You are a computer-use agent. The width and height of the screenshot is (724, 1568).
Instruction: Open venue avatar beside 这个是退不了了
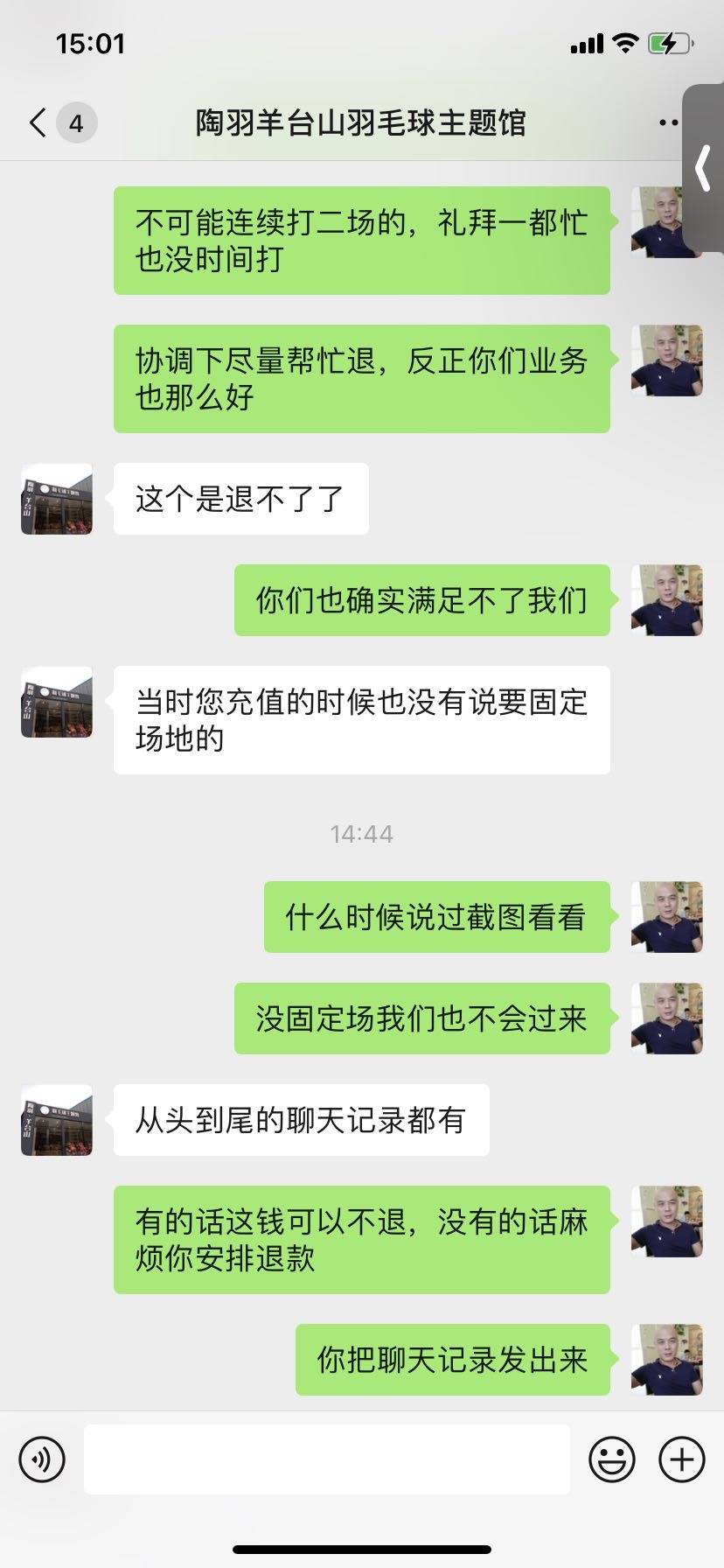click(57, 499)
